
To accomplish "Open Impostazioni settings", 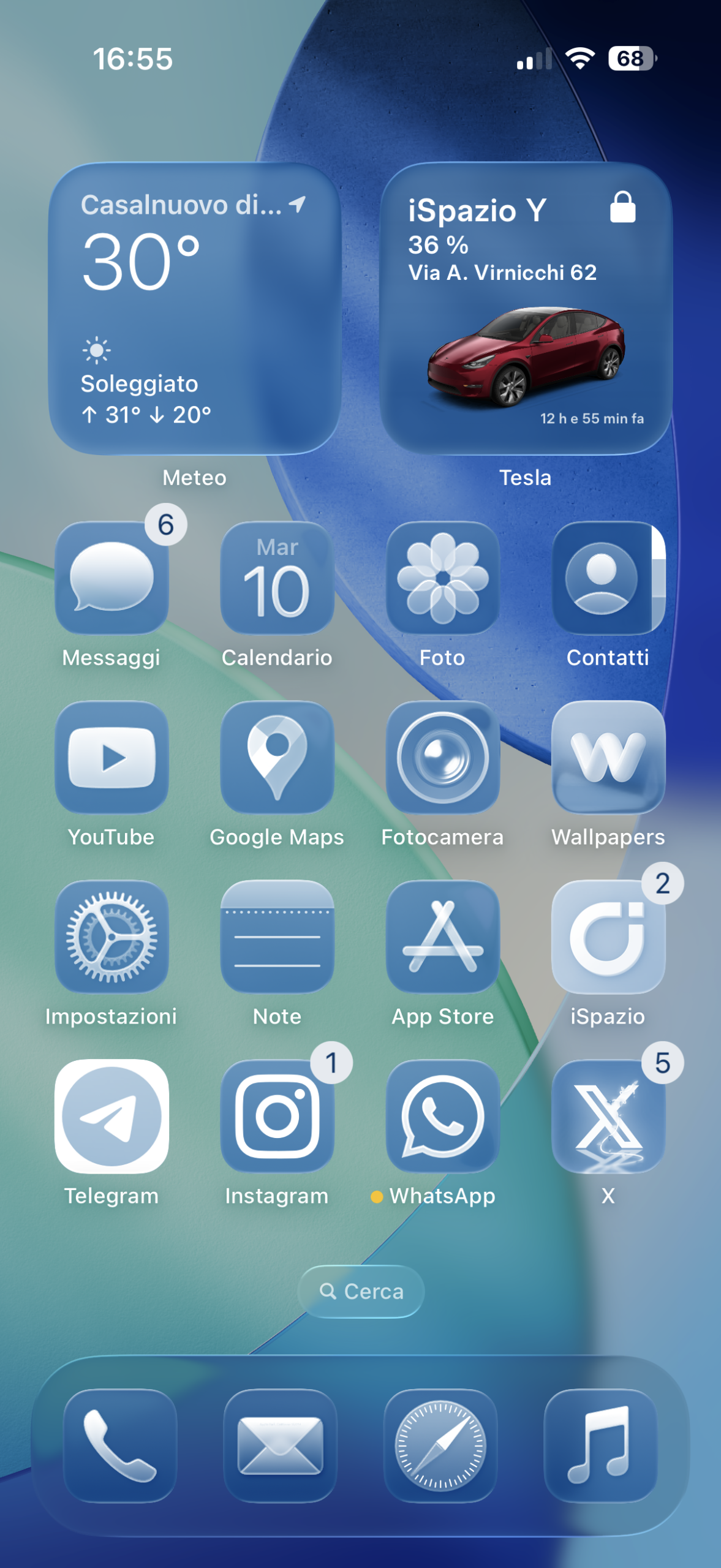I will 111,937.
